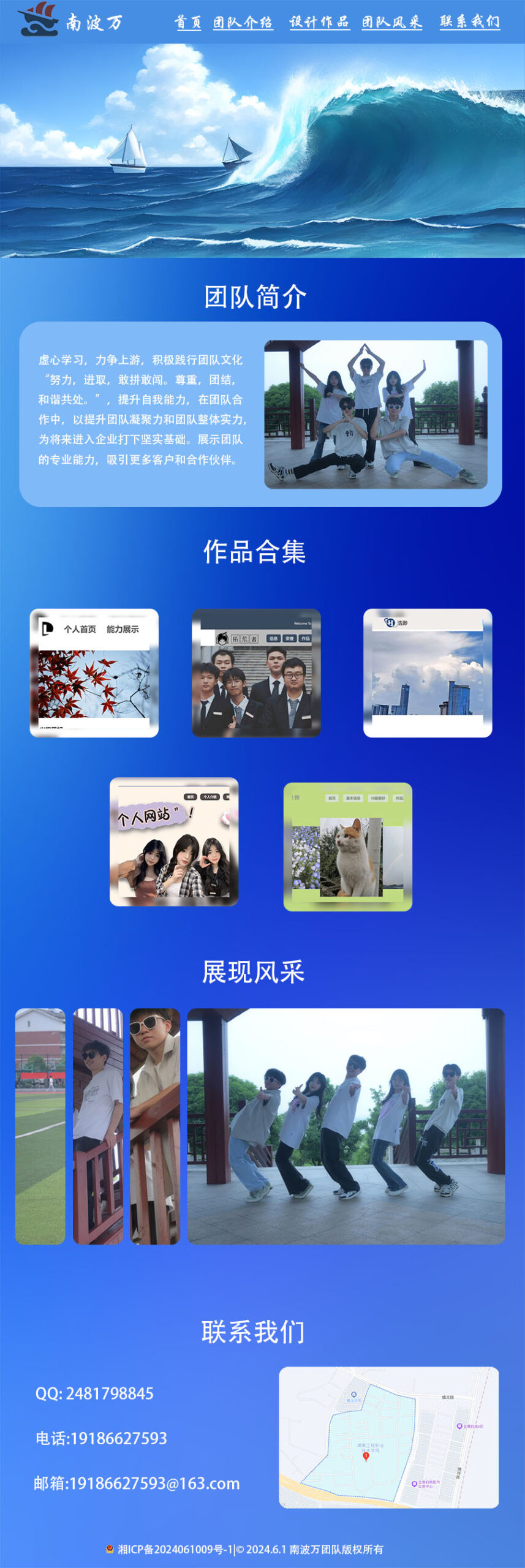
Task: Open the location map in 联系我们
Action: tap(388, 1437)
